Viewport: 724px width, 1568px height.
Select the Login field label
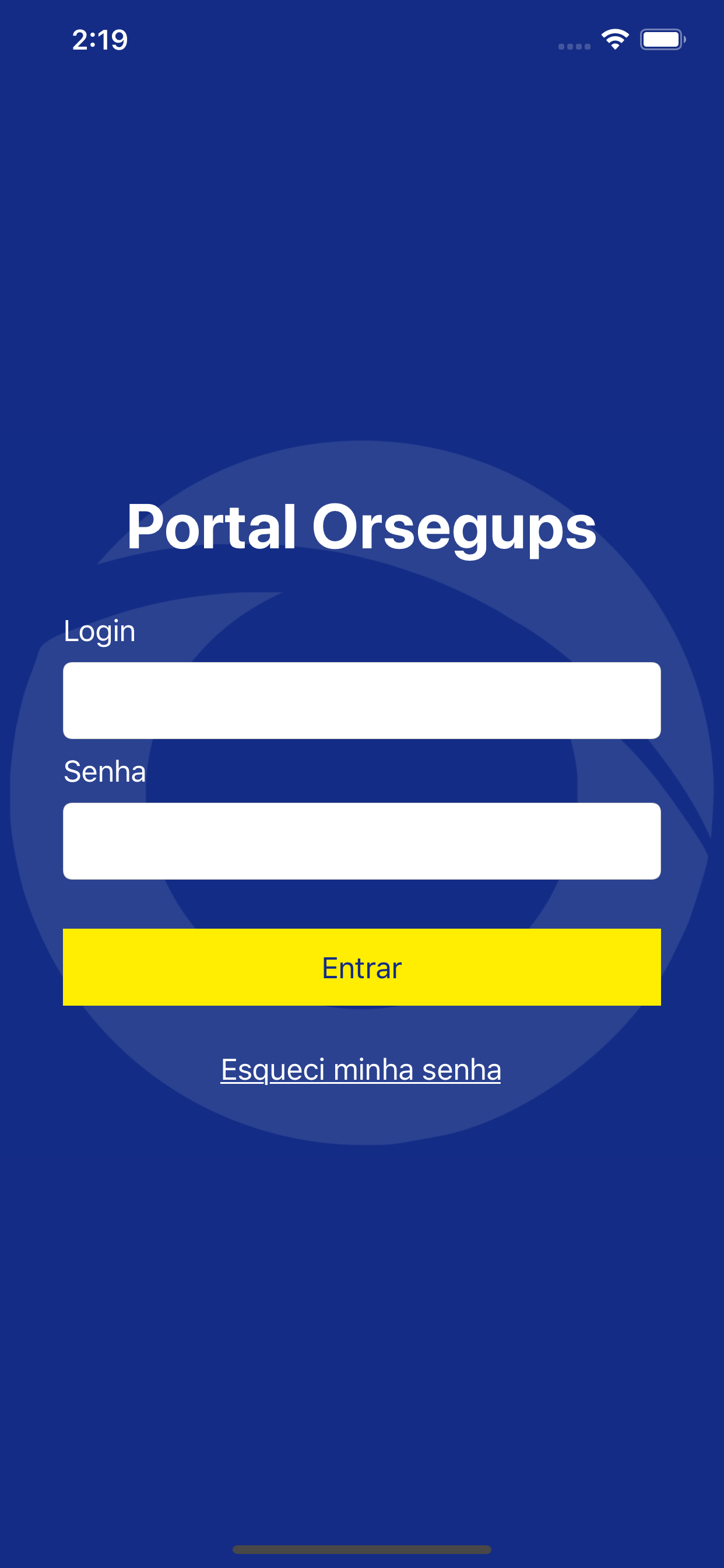click(x=99, y=631)
